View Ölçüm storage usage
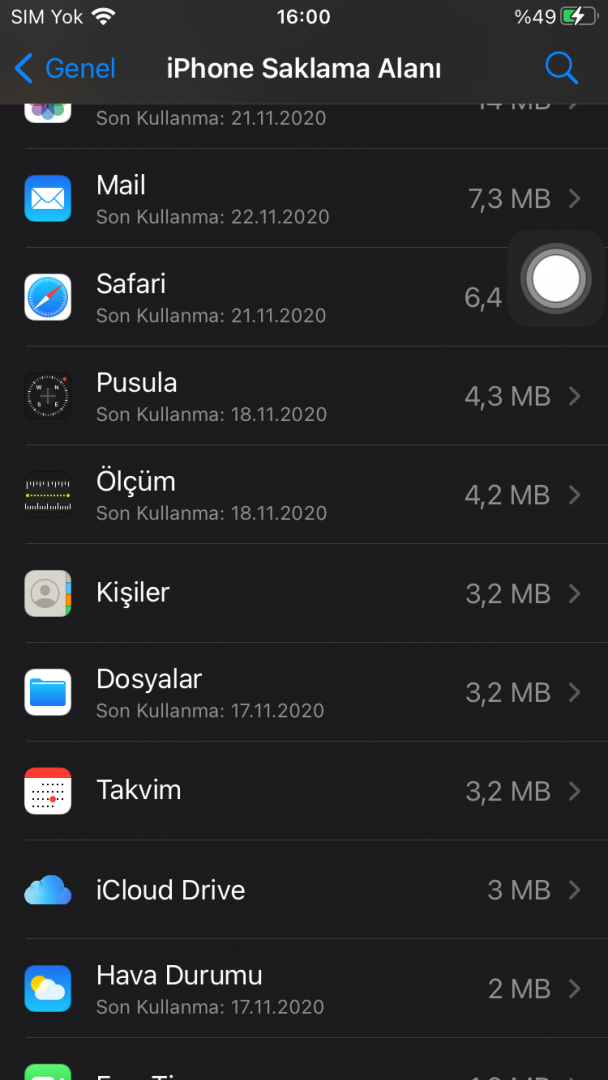Screen dimensions: 608x1080 click(x=300, y=495)
